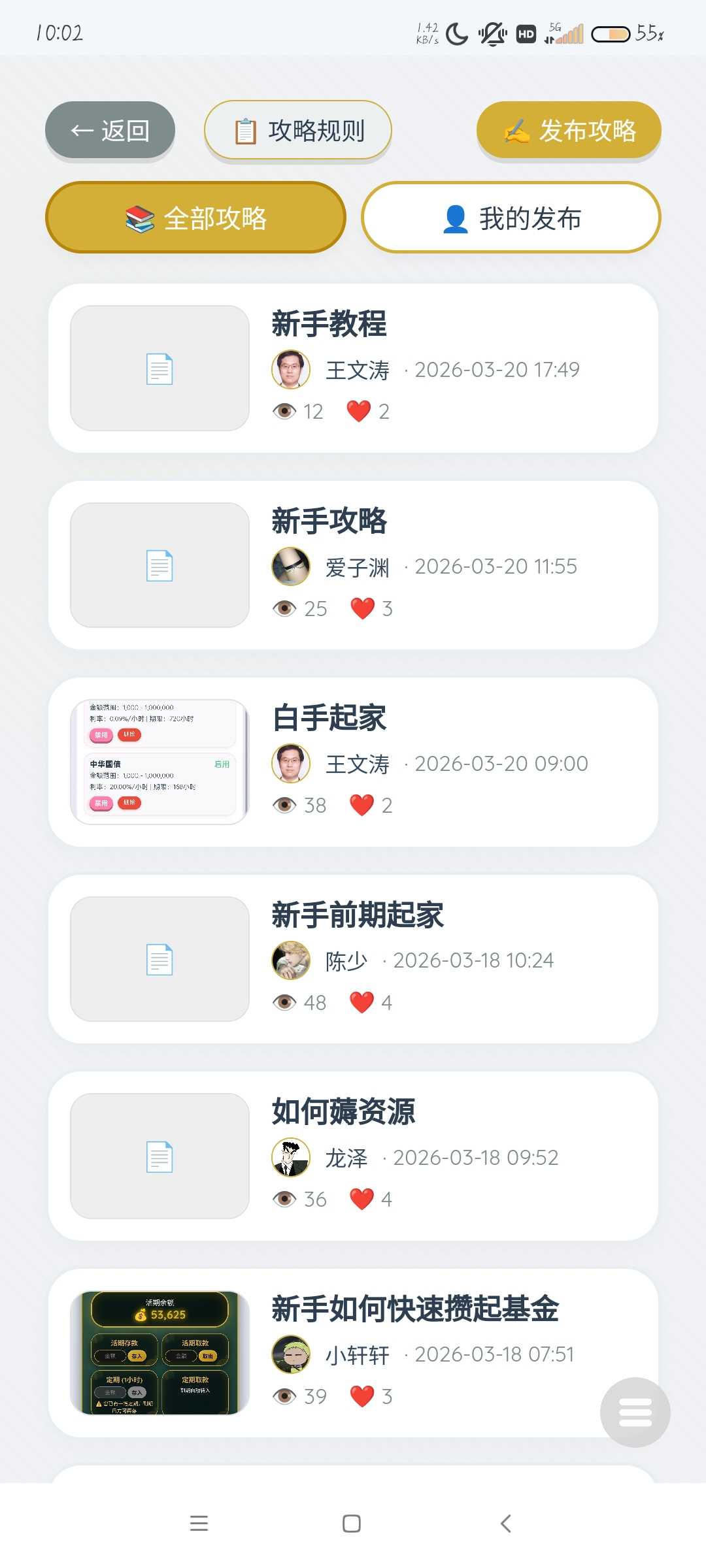Open the 新手如何快速攒起基金 guide

pyautogui.click(x=353, y=1352)
